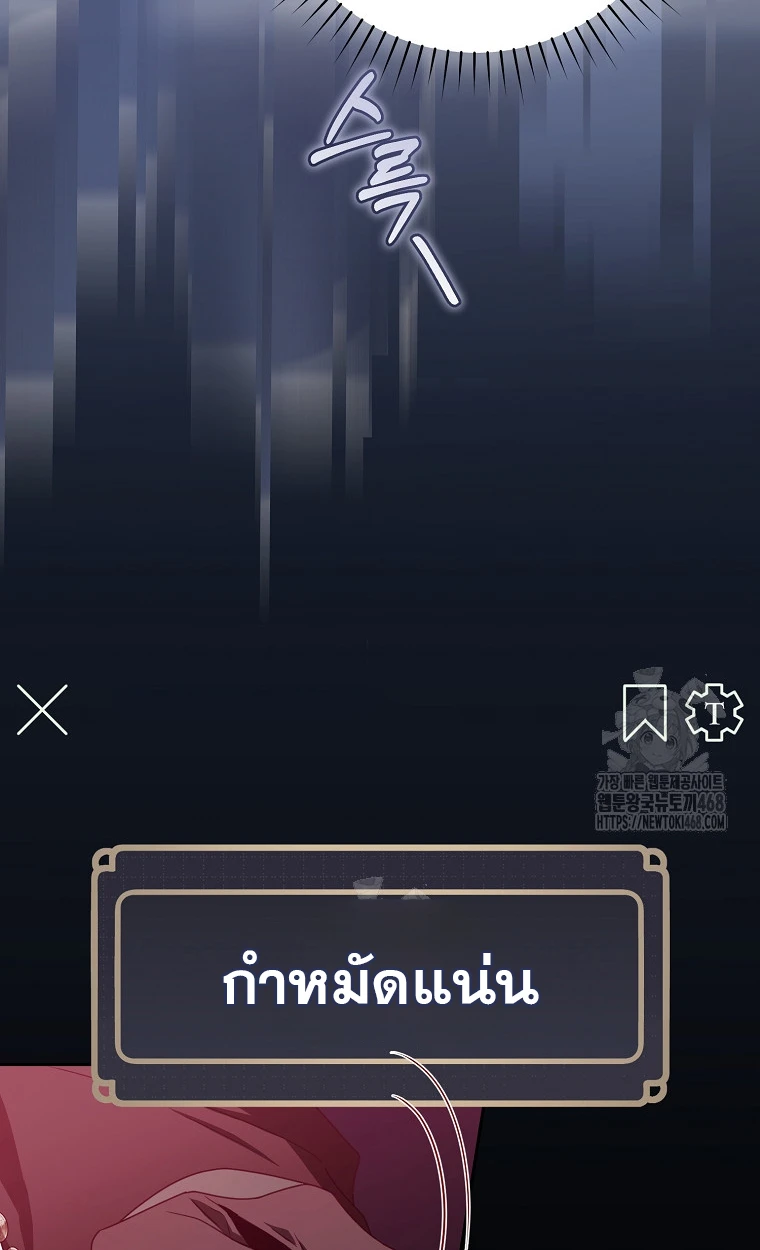Open the reader settings gear
Viewport: 760px width, 1250px height.
[x=714, y=712]
